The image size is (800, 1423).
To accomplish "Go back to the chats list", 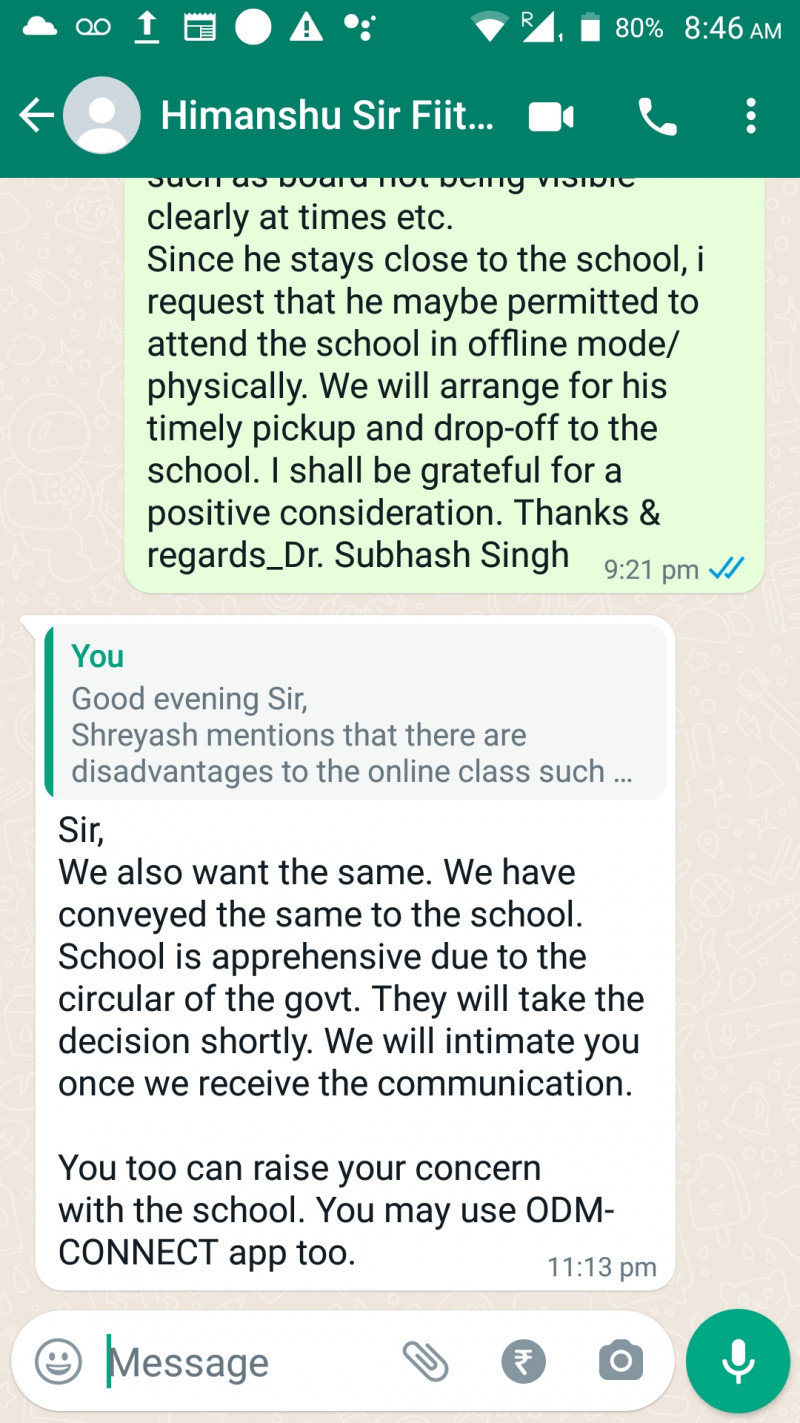I will pos(36,117).
